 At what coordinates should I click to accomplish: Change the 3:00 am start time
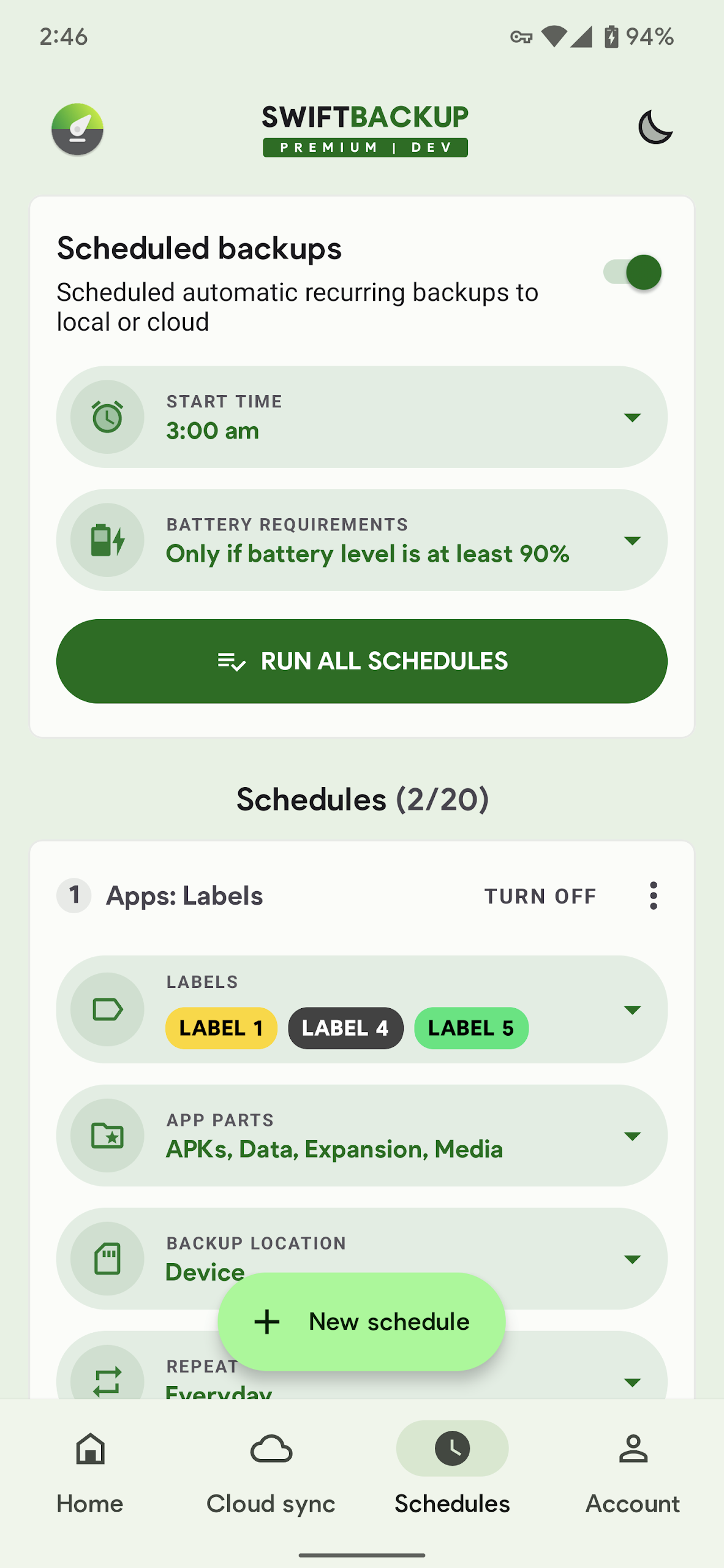(361, 417)
